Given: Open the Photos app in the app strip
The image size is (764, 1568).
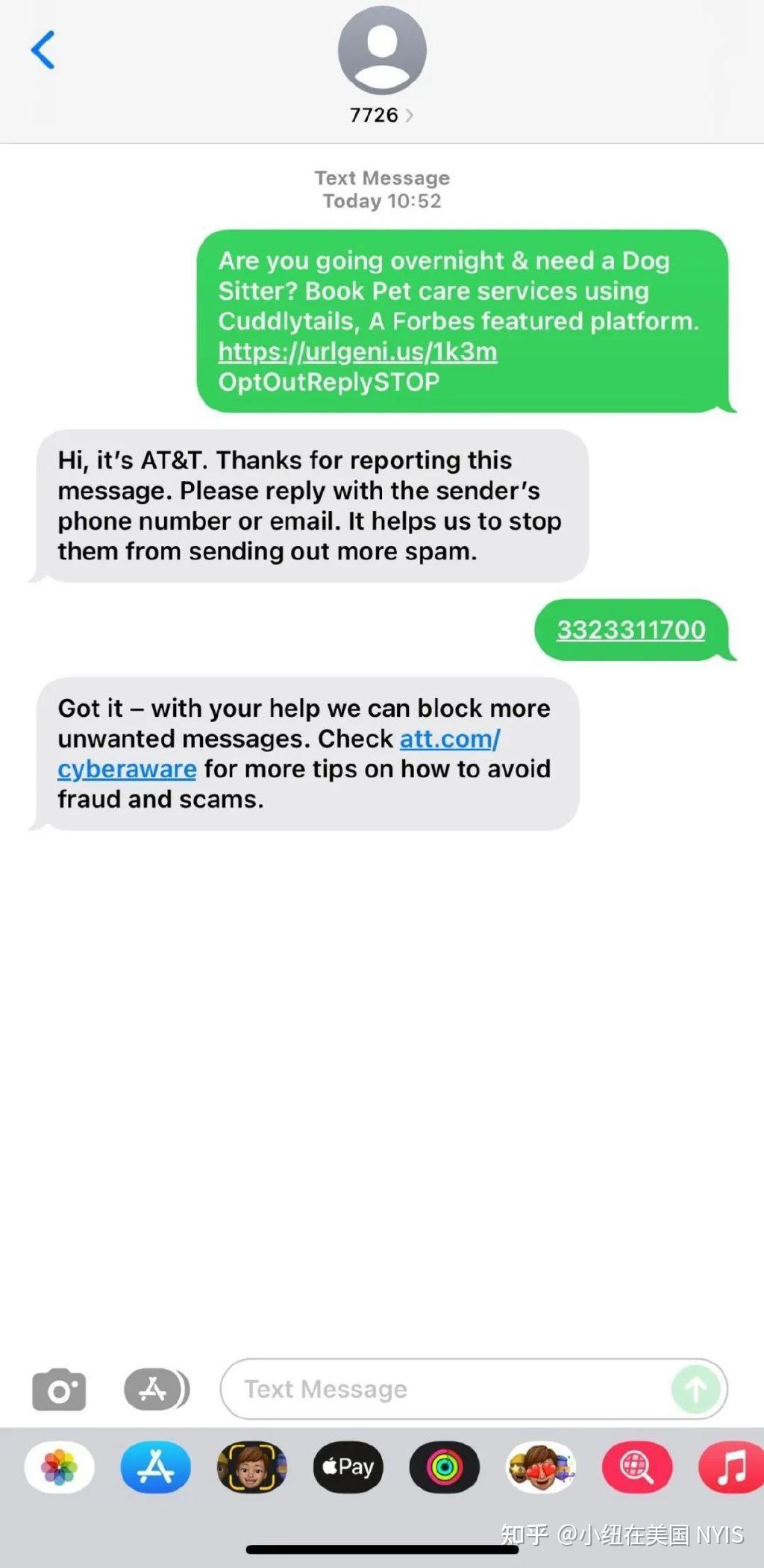Looking at the screenshot, I should pyautogui.click(x=60, y=1467).
